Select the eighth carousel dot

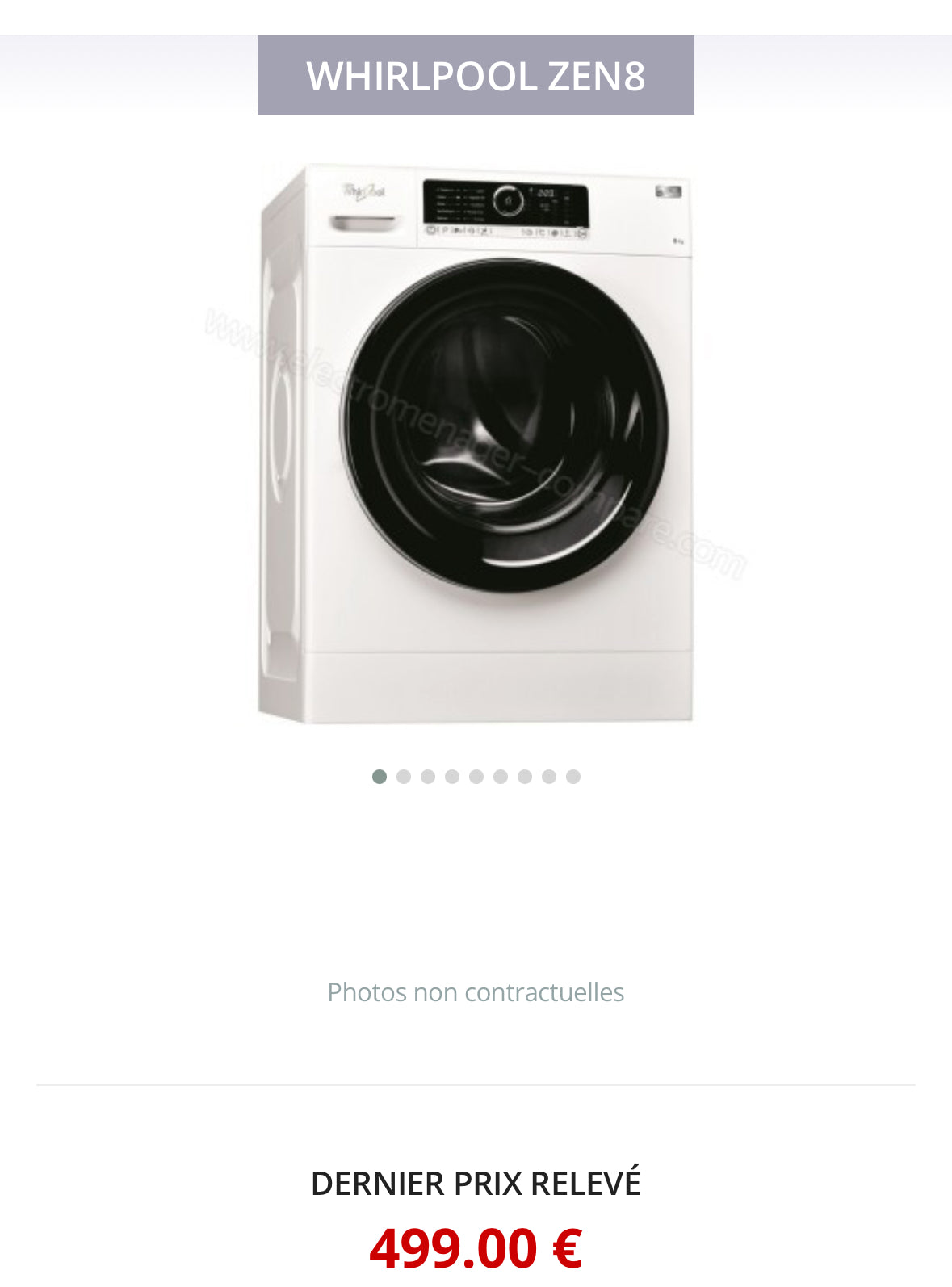548,775
